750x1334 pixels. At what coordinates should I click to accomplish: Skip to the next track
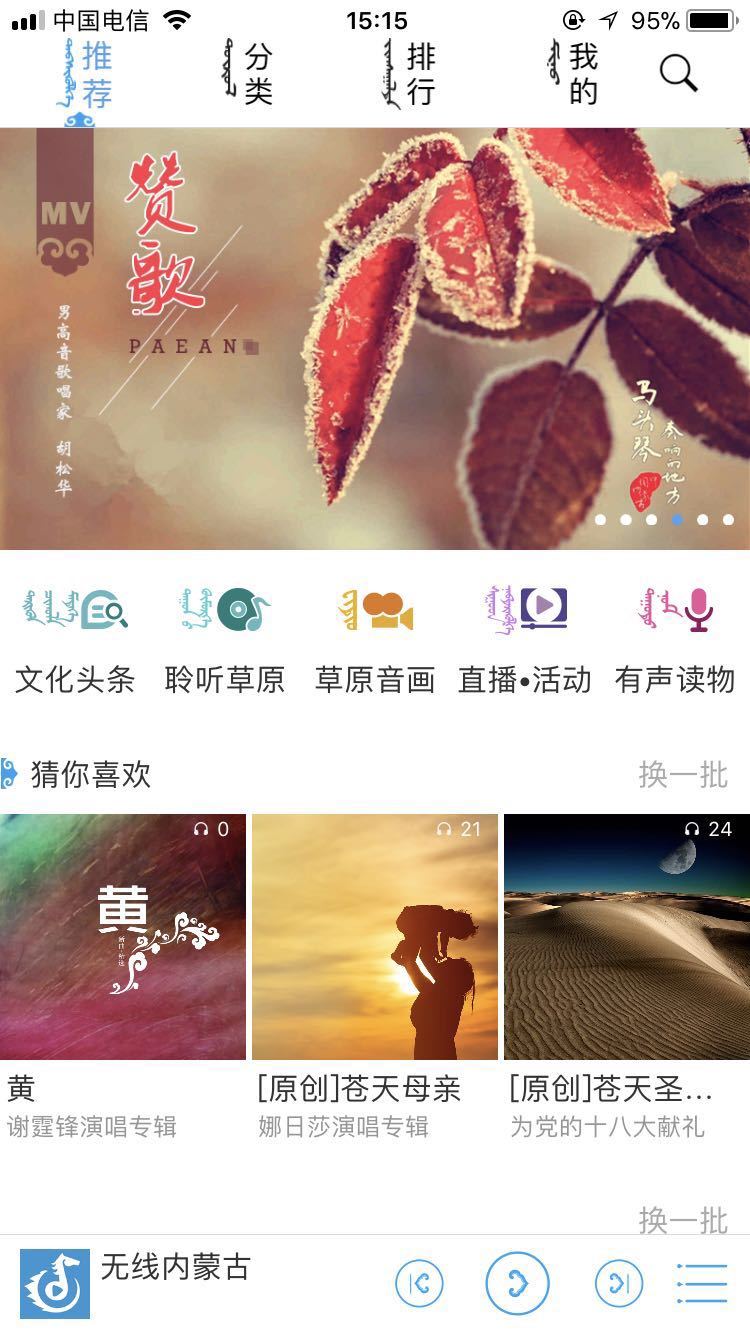(x=619, y=1283)
